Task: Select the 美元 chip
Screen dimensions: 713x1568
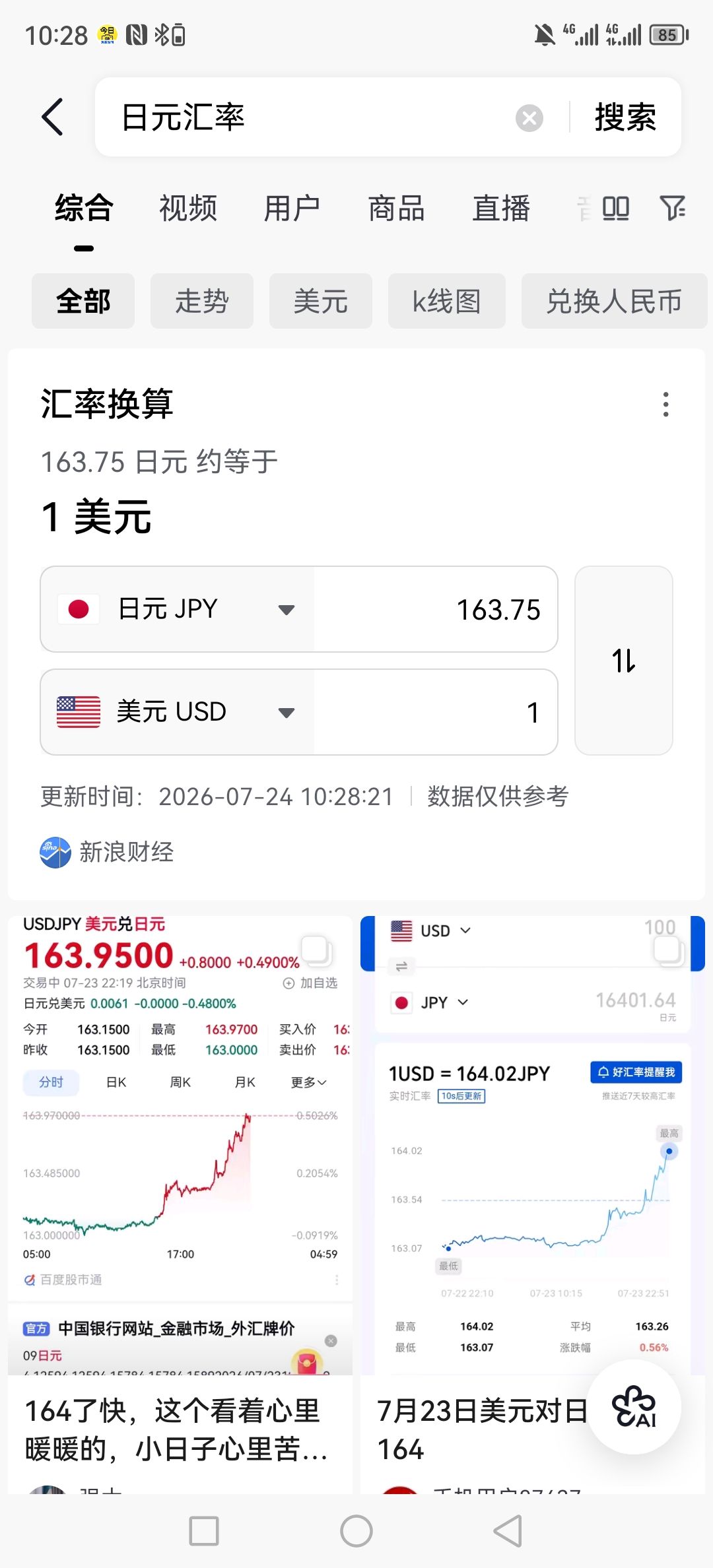Action: [321, 301]
